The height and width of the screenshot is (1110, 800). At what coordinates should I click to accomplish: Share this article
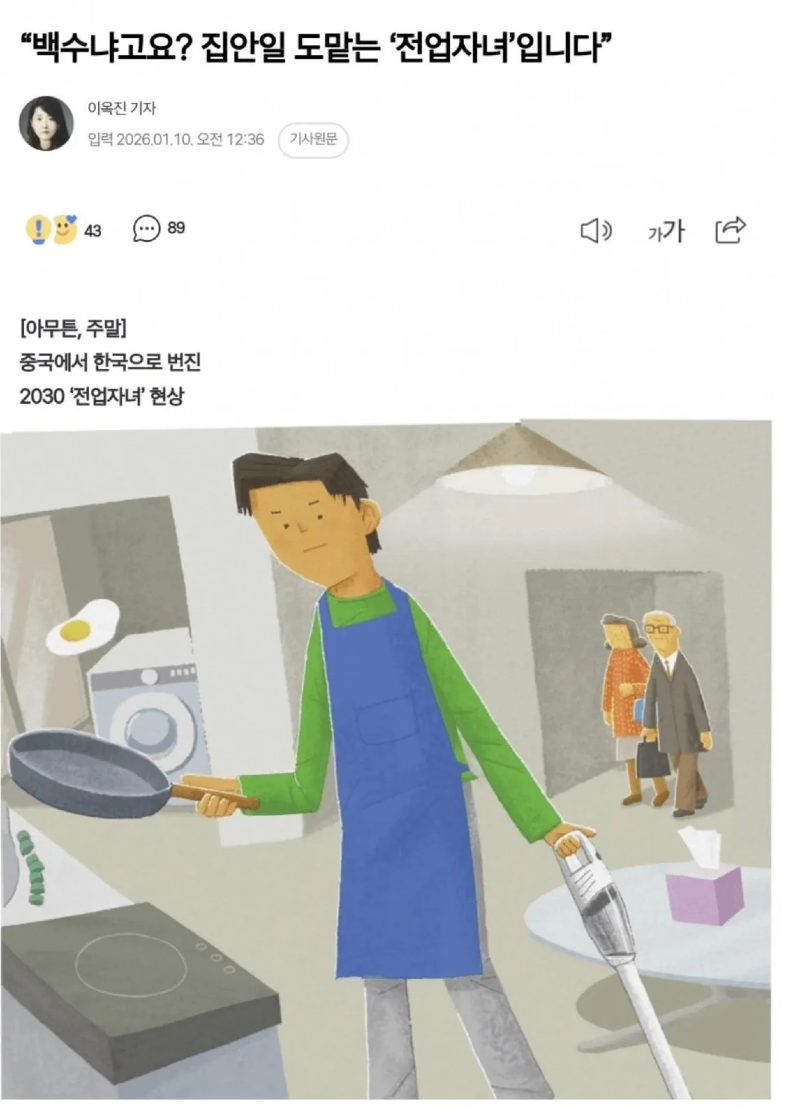[x=731, y=230]
